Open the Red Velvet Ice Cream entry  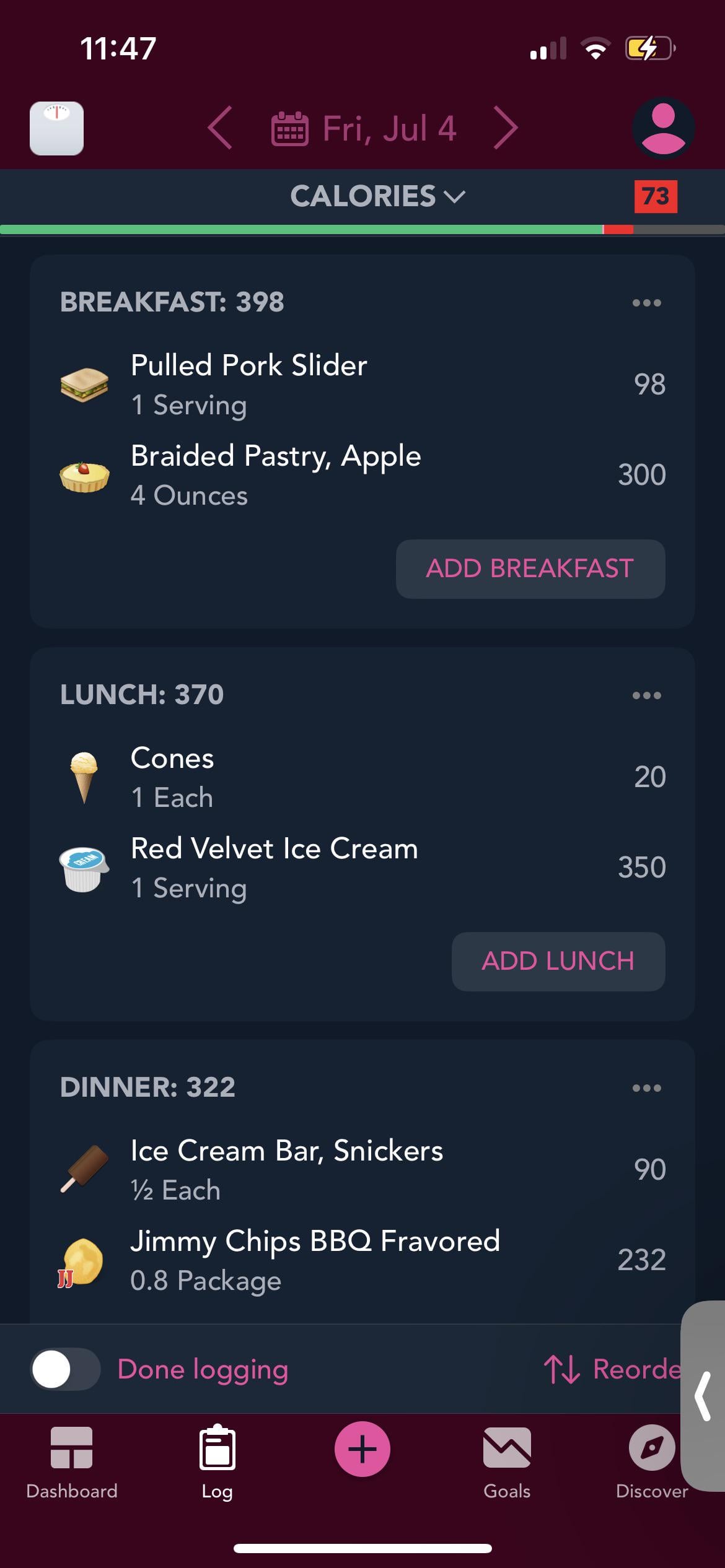coord(362,868)
